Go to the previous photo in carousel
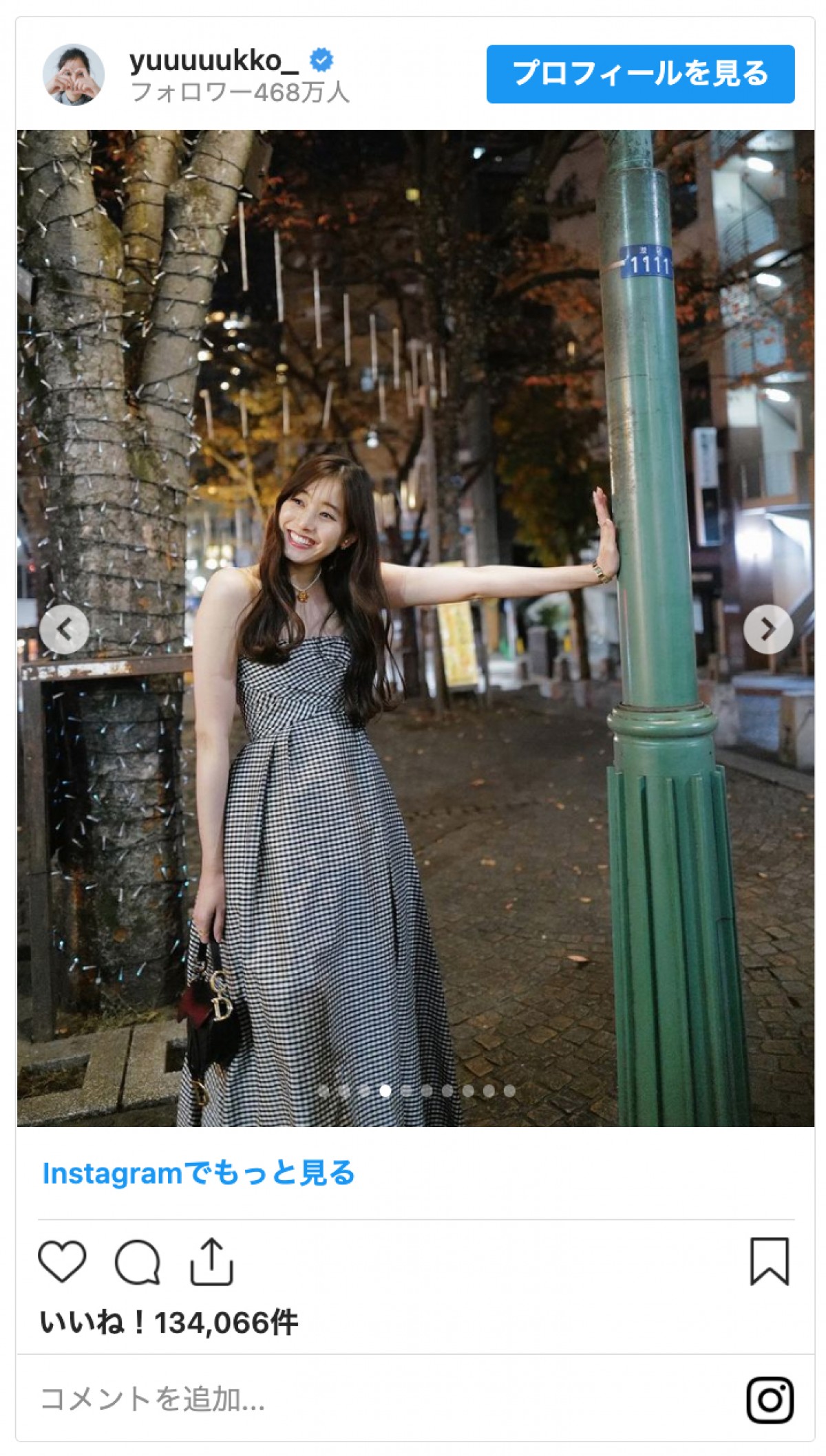This screenshot has height=1456, width=826. (x=64, y=629)
